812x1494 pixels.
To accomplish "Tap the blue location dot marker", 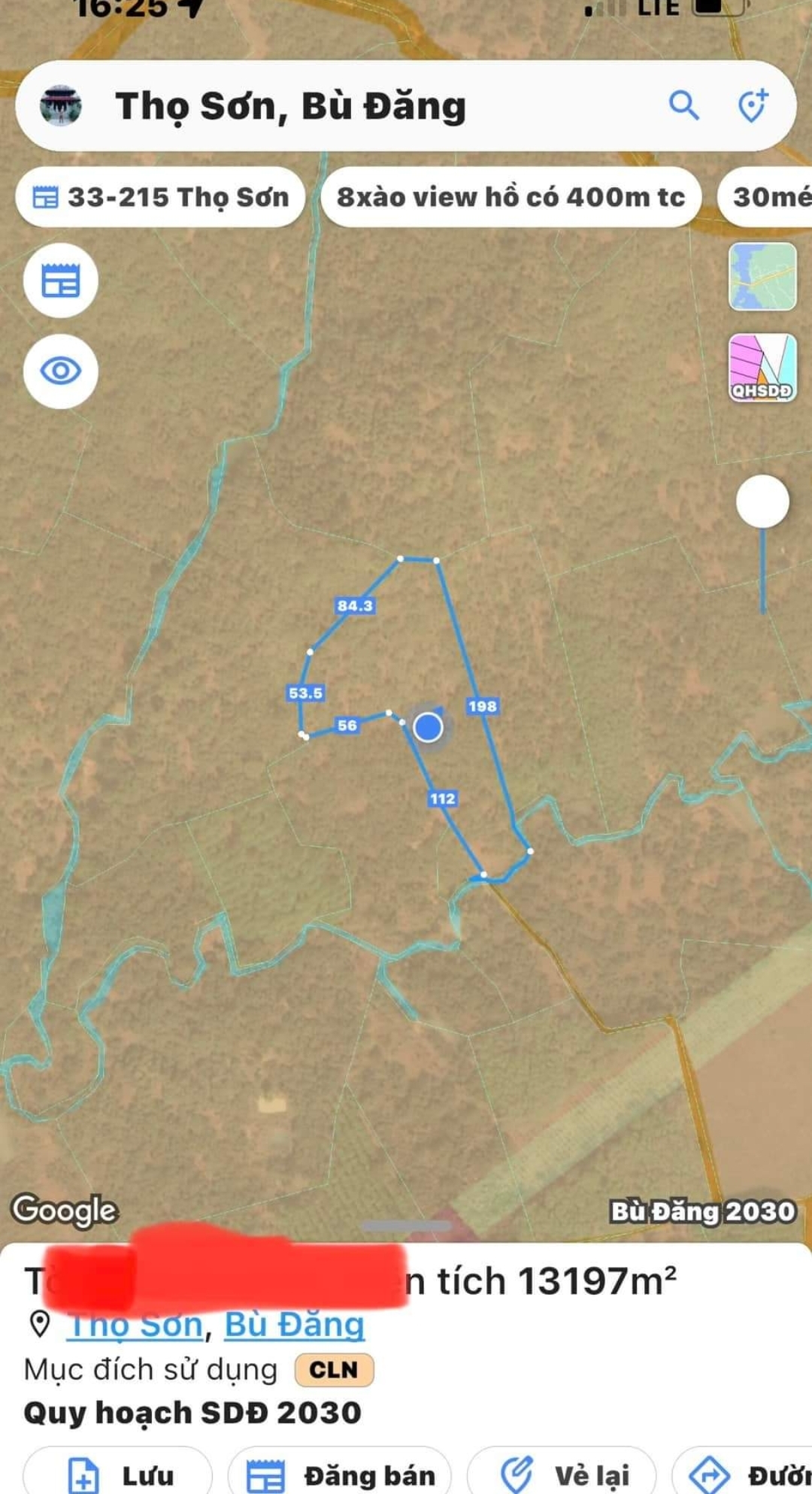I will 428,727.
